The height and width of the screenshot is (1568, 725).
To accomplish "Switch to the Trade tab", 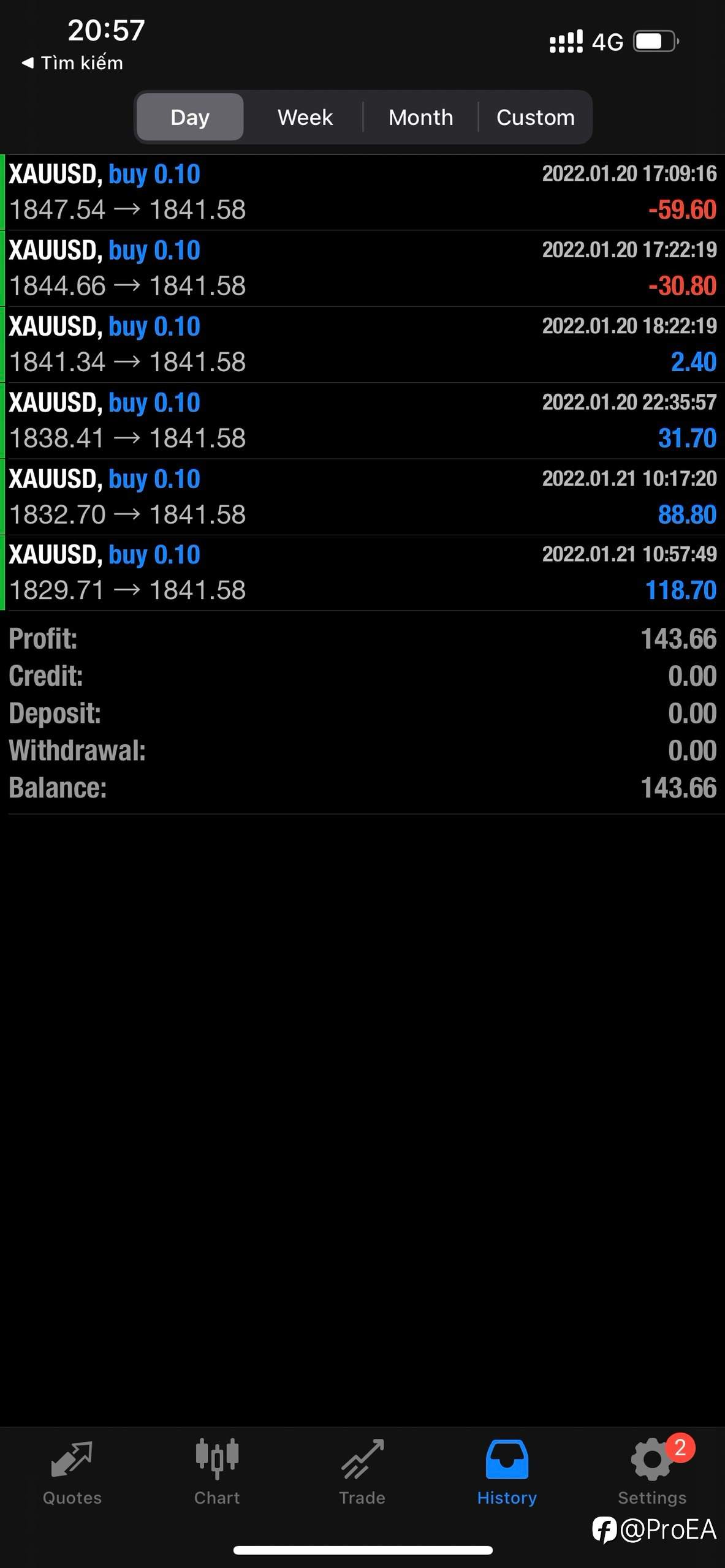I will pos(362,1472).
